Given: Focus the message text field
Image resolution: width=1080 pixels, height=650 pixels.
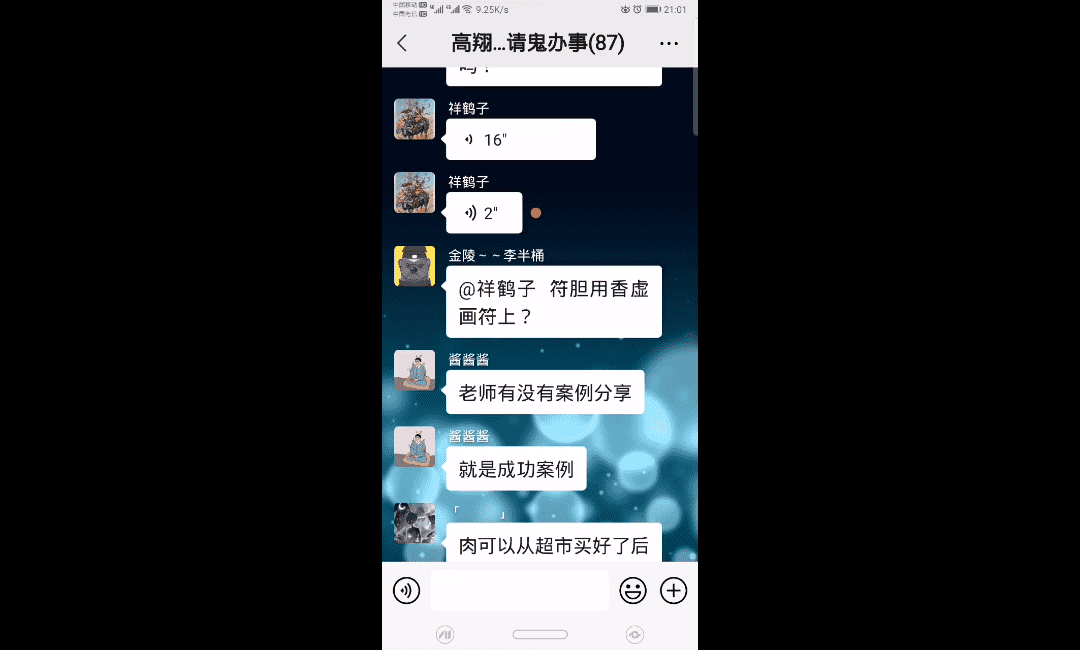Looking at the screenshot, I should point(519,591).
